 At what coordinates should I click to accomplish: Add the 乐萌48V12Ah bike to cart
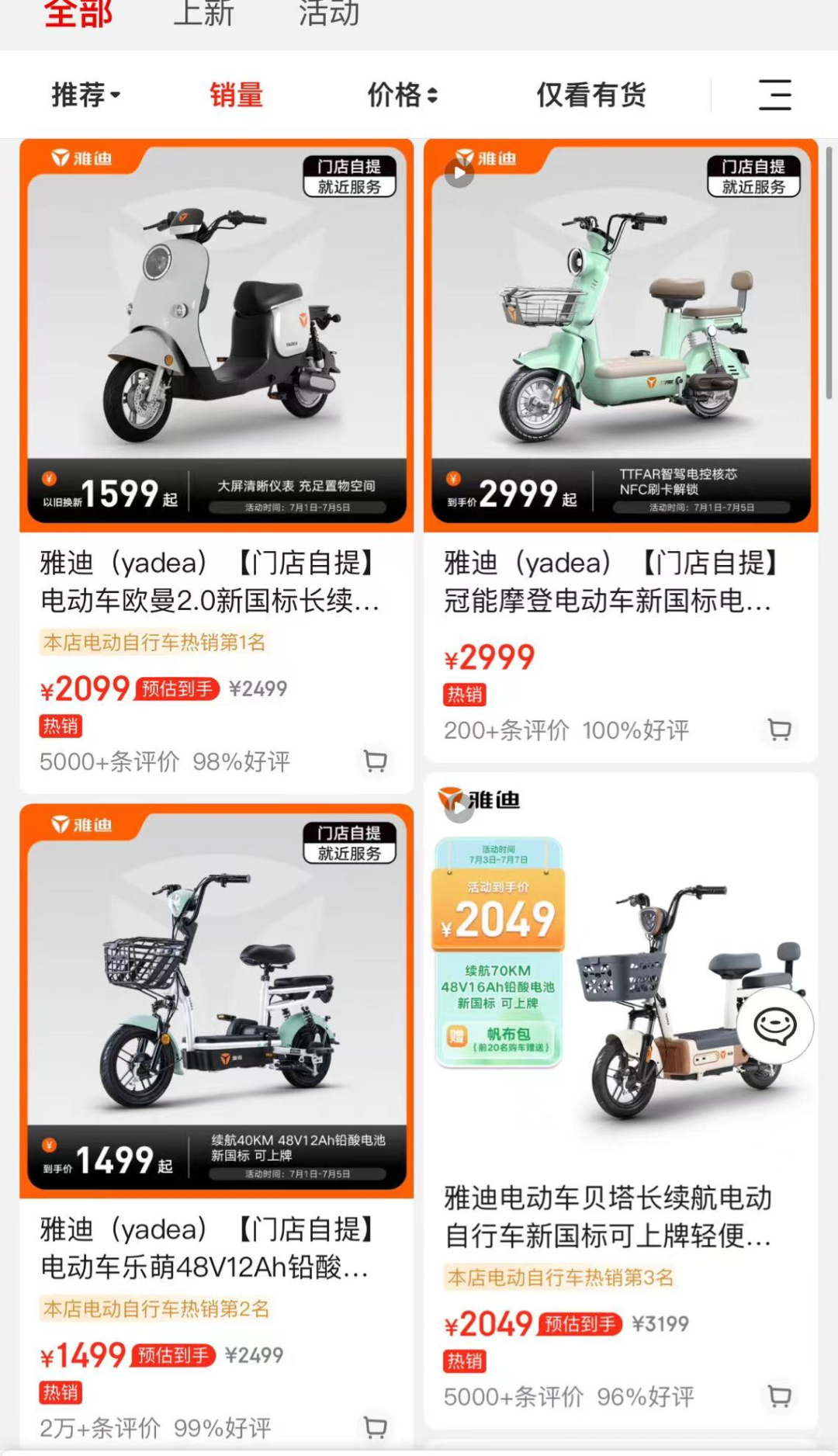pyautogui.click(x=376, y=1427)
